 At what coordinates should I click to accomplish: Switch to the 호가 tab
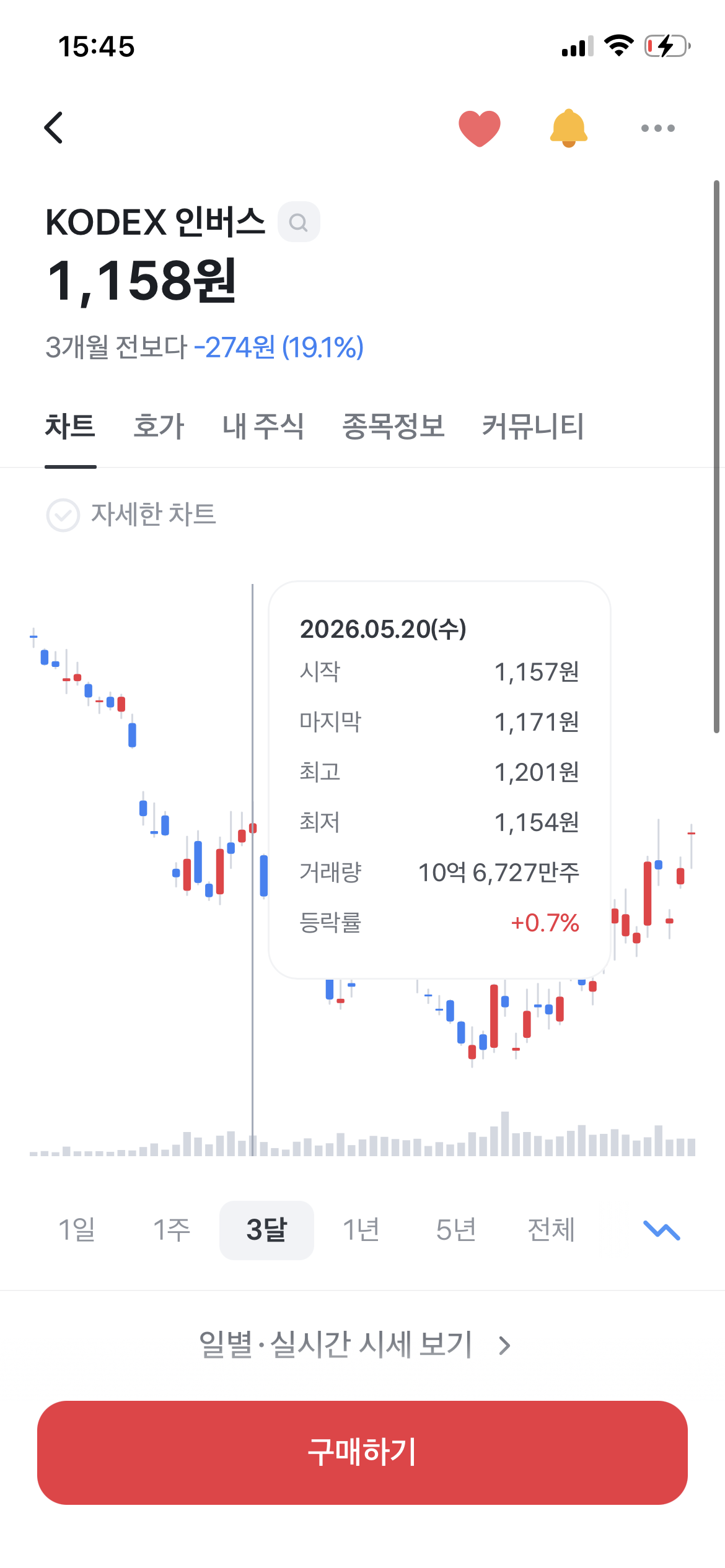tap(159, 427)
